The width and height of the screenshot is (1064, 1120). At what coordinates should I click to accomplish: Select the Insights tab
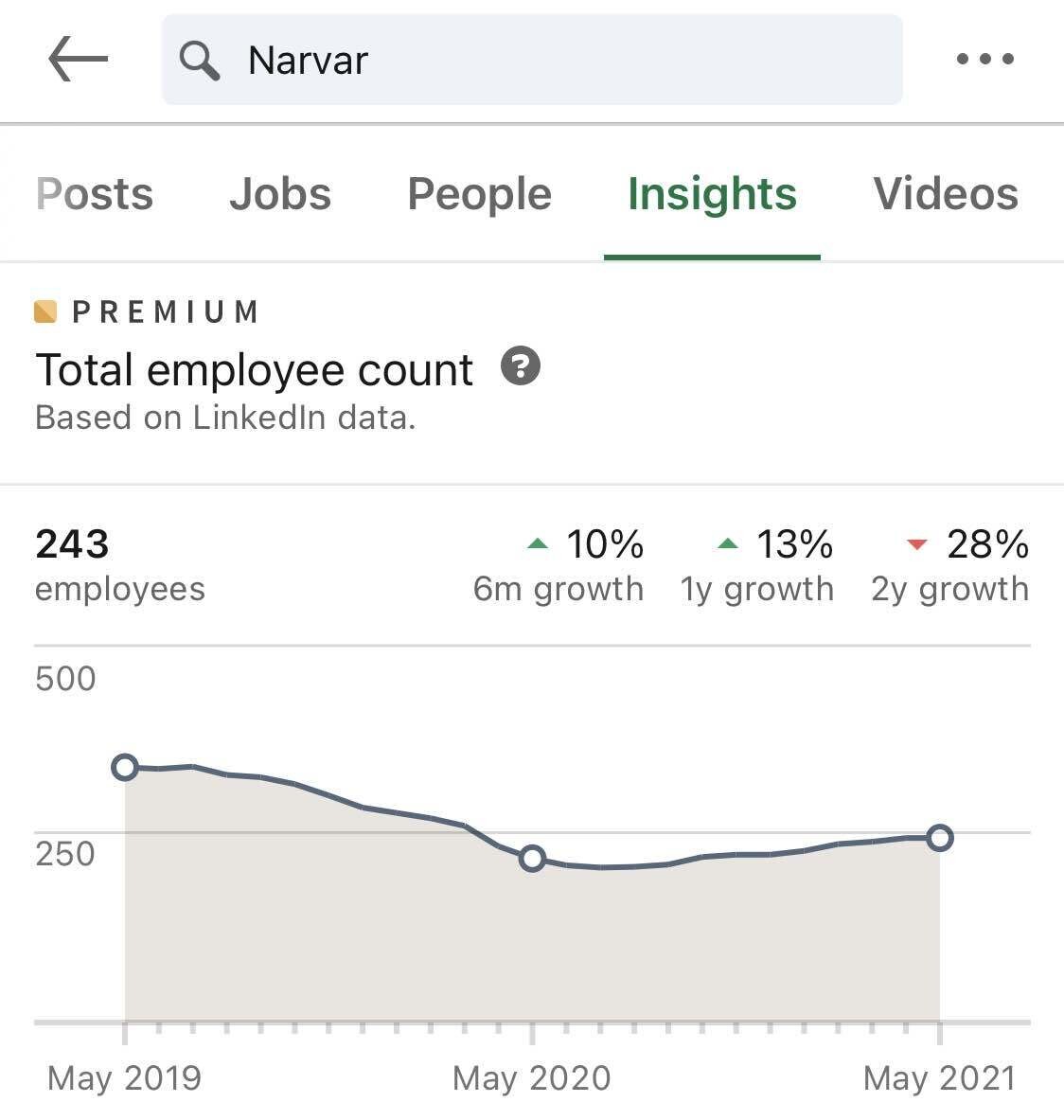712,194
